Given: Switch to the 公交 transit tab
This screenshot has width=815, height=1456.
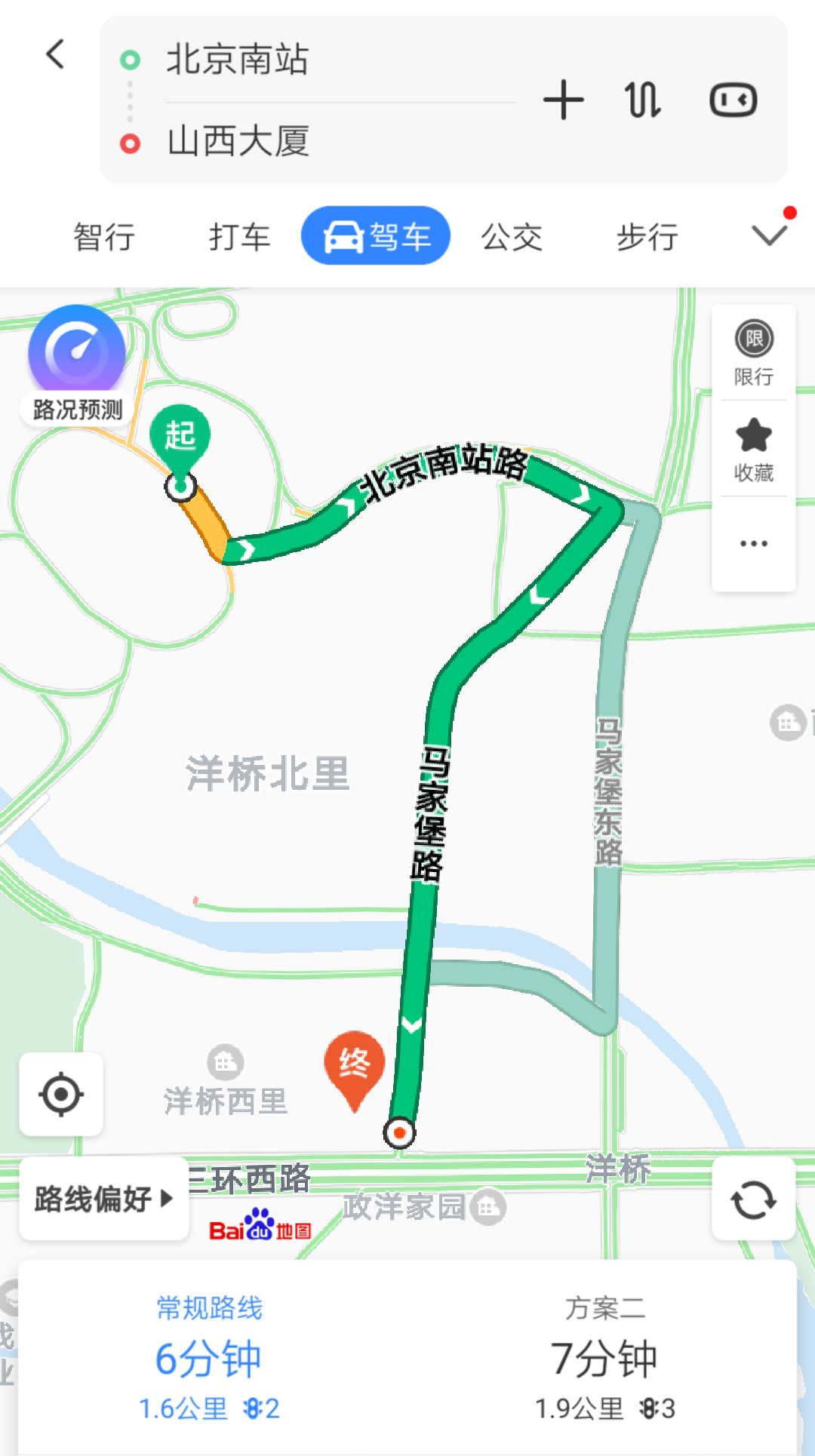Looking at the screenshot, I should tap(511, 235).
